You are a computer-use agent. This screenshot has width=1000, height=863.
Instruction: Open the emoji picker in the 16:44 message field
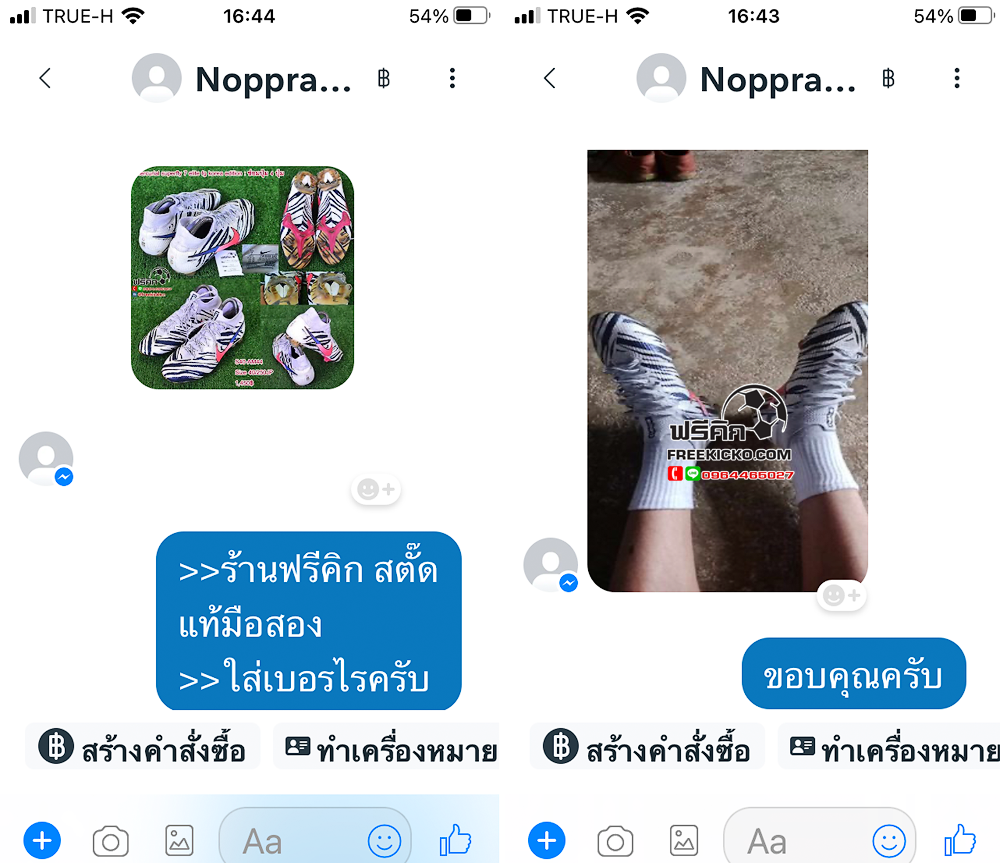(384, 840)
